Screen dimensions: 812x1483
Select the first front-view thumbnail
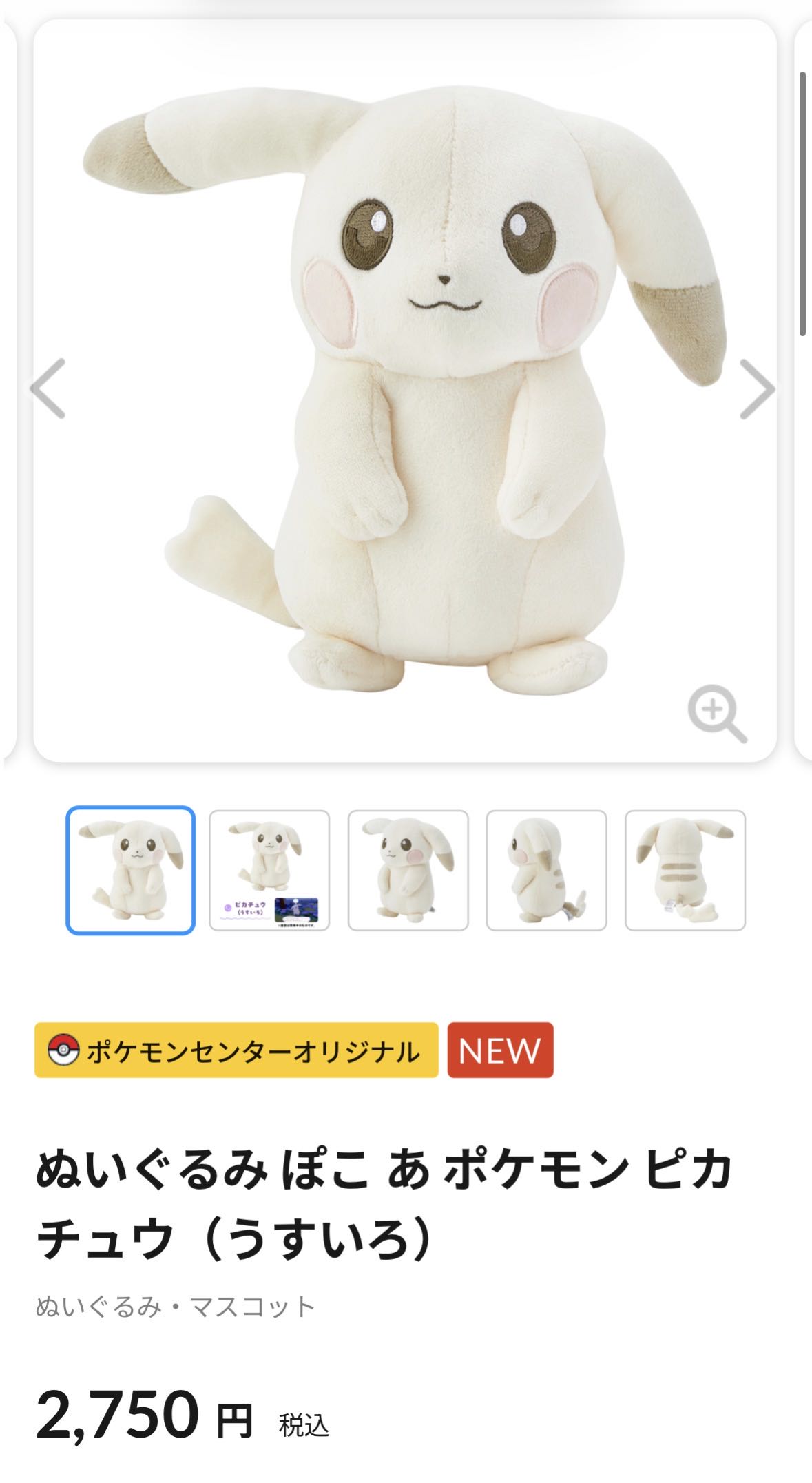tap(130, 870)
